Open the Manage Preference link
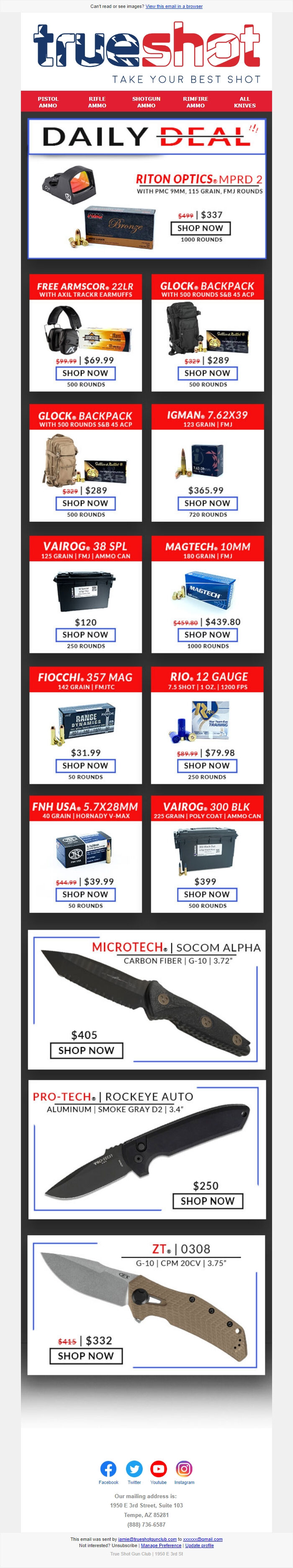This screenshot has width=293, height=1568. tap(161, 1545)
